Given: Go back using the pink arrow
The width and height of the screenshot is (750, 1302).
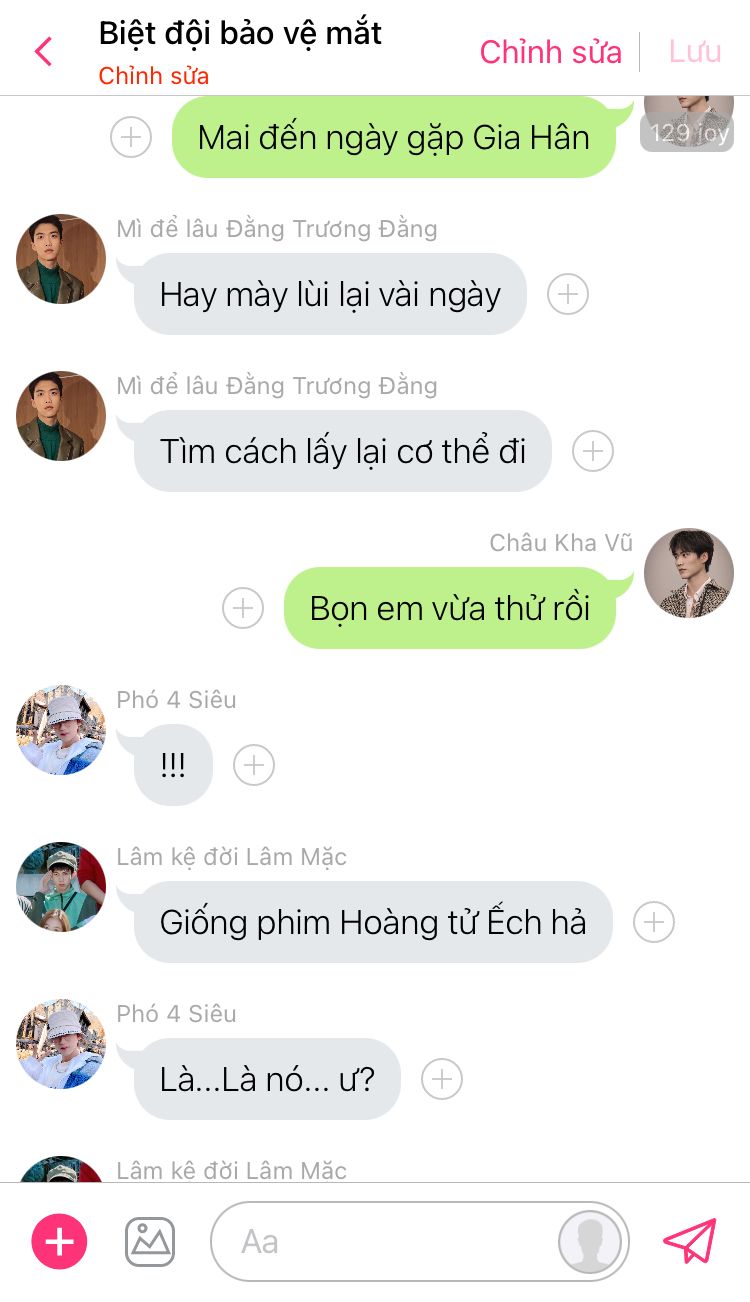Looking at the screenshot, I should click(43, 51).
